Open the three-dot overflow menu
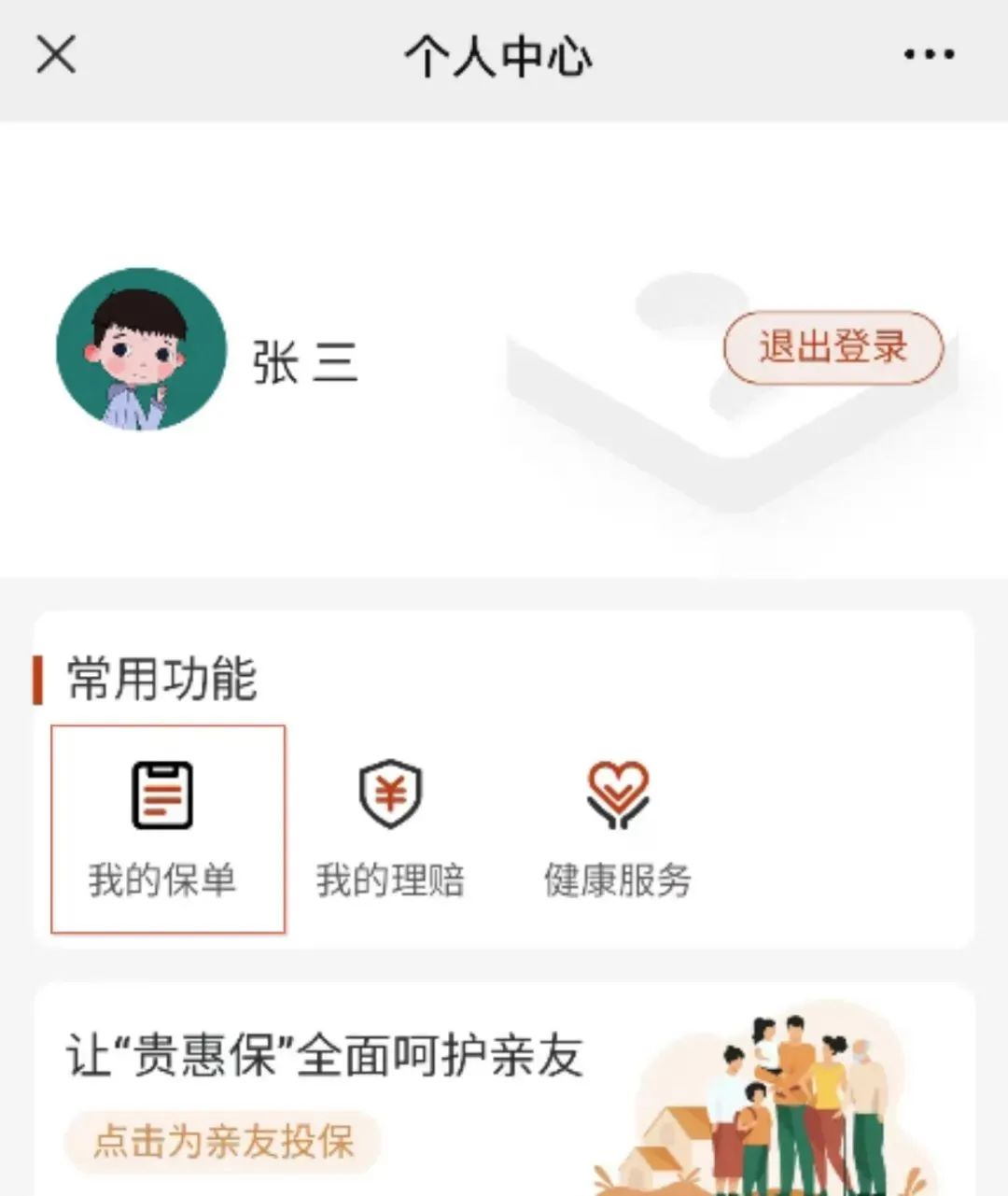The image size is (1008, 1196). click(929, 55)
